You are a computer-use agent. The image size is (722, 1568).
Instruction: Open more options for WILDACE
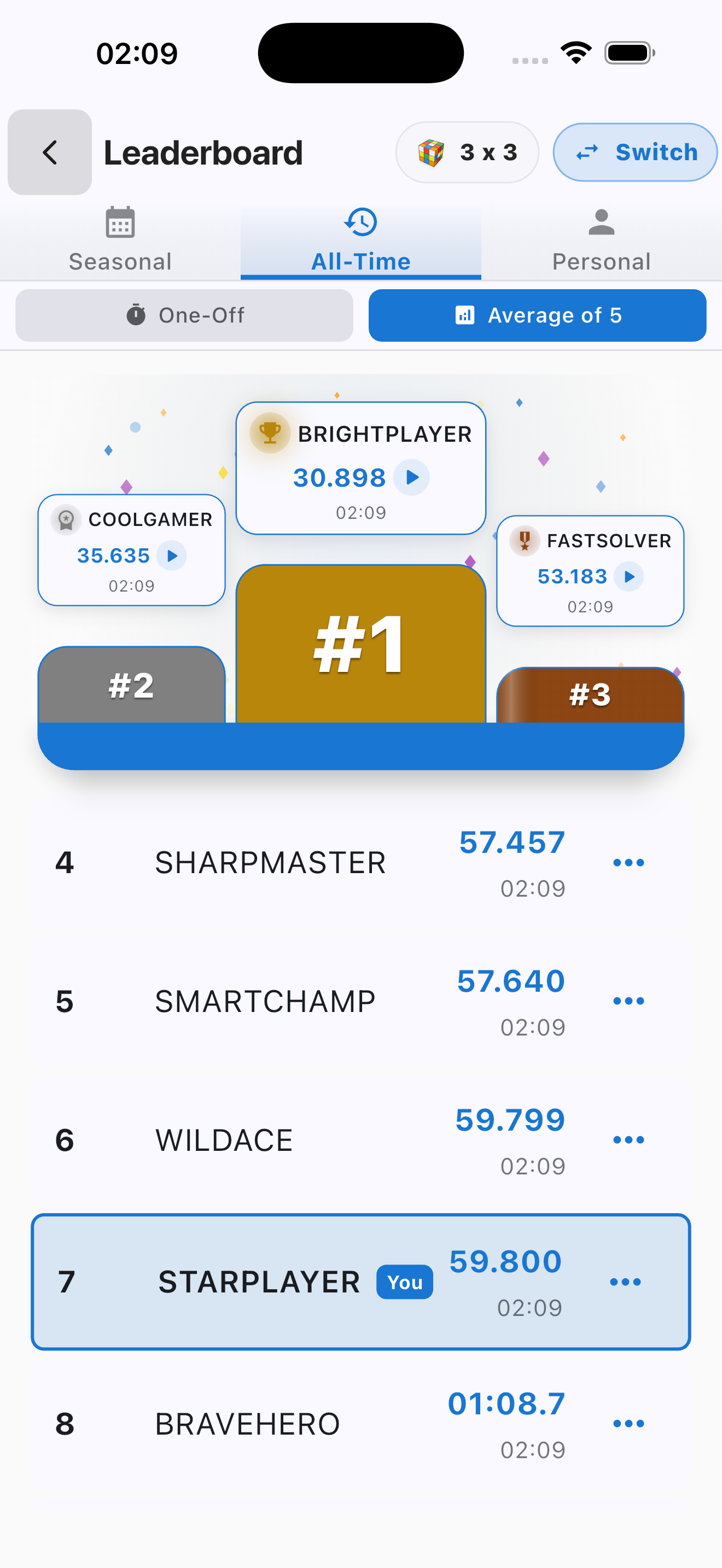point(628,1140)
